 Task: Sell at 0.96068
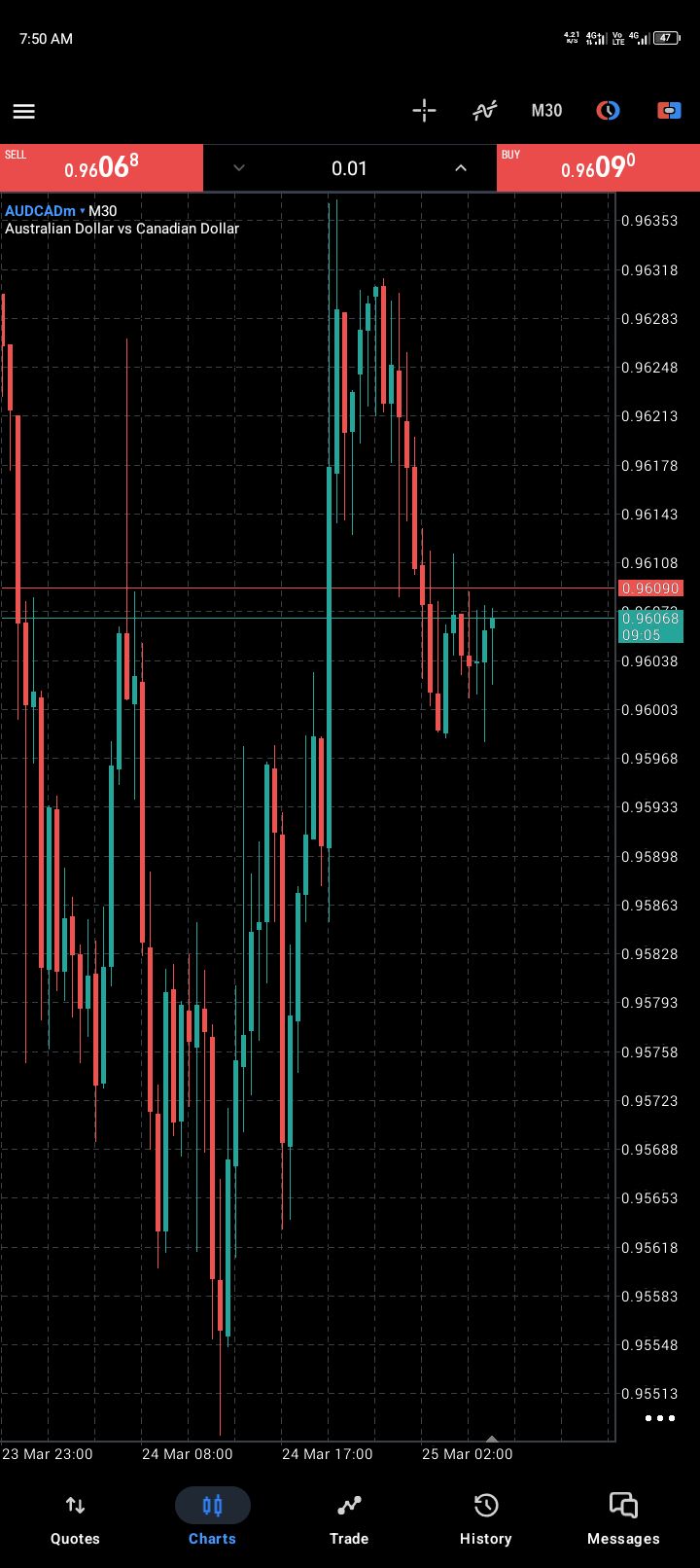[x=101, y=167]
